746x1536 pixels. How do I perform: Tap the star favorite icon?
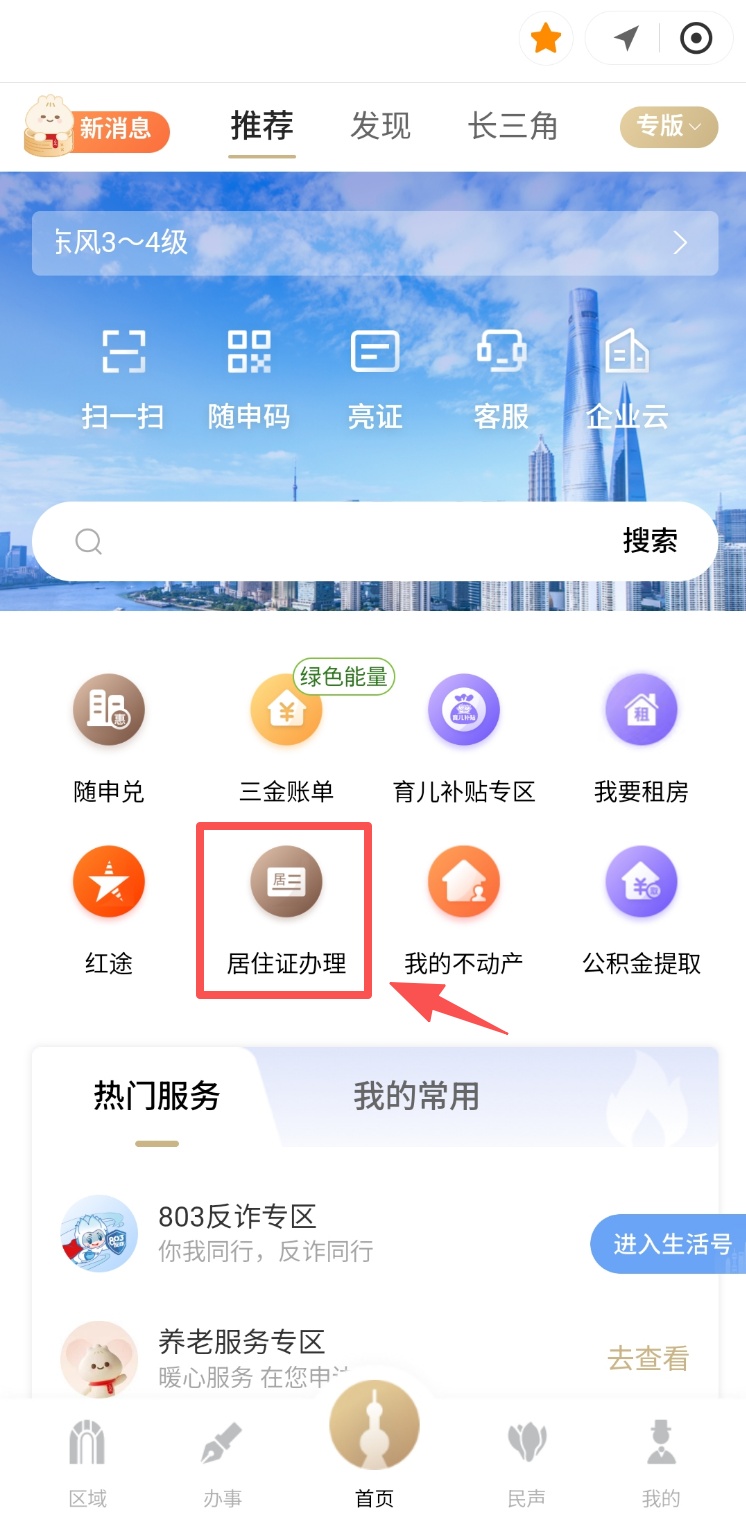tap(545, 39)
